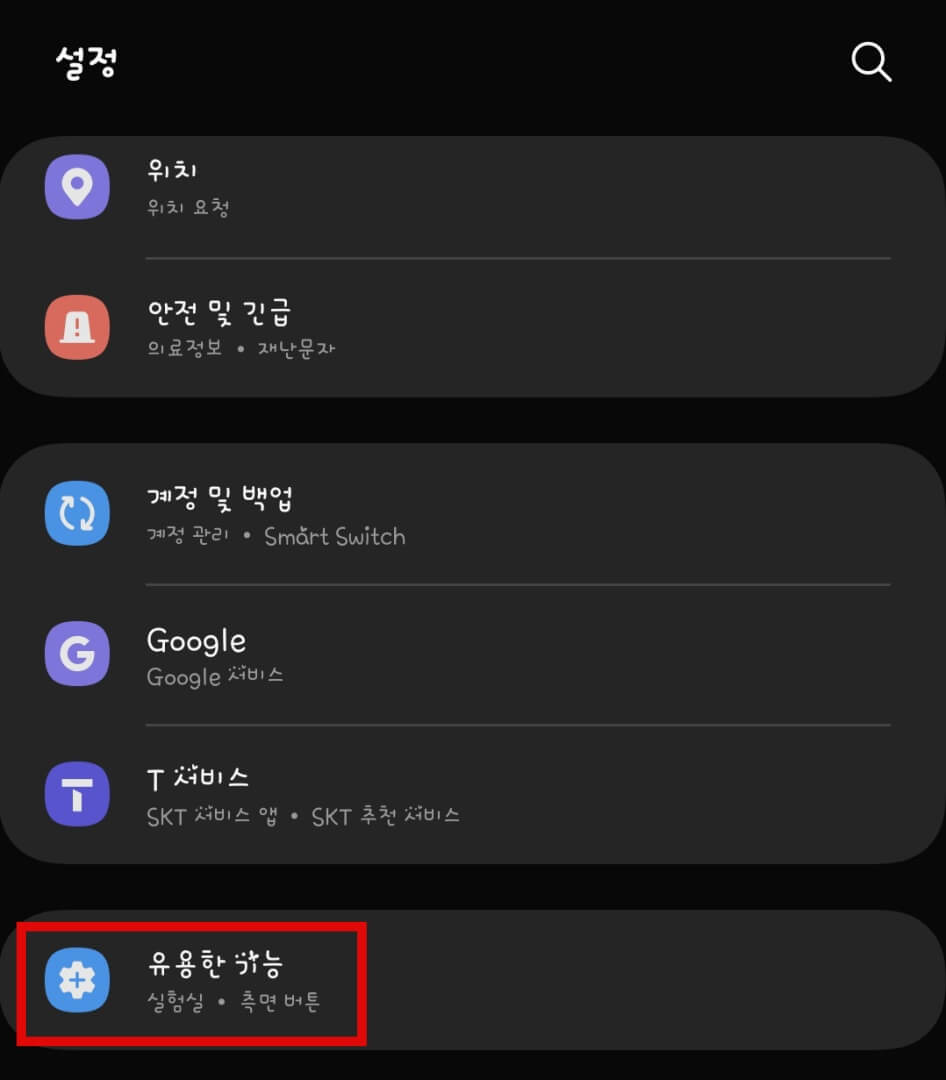Tap the blue gear icon for 유용한 기능
This screenshot has width=946, height=1080.
click(77, 982)
